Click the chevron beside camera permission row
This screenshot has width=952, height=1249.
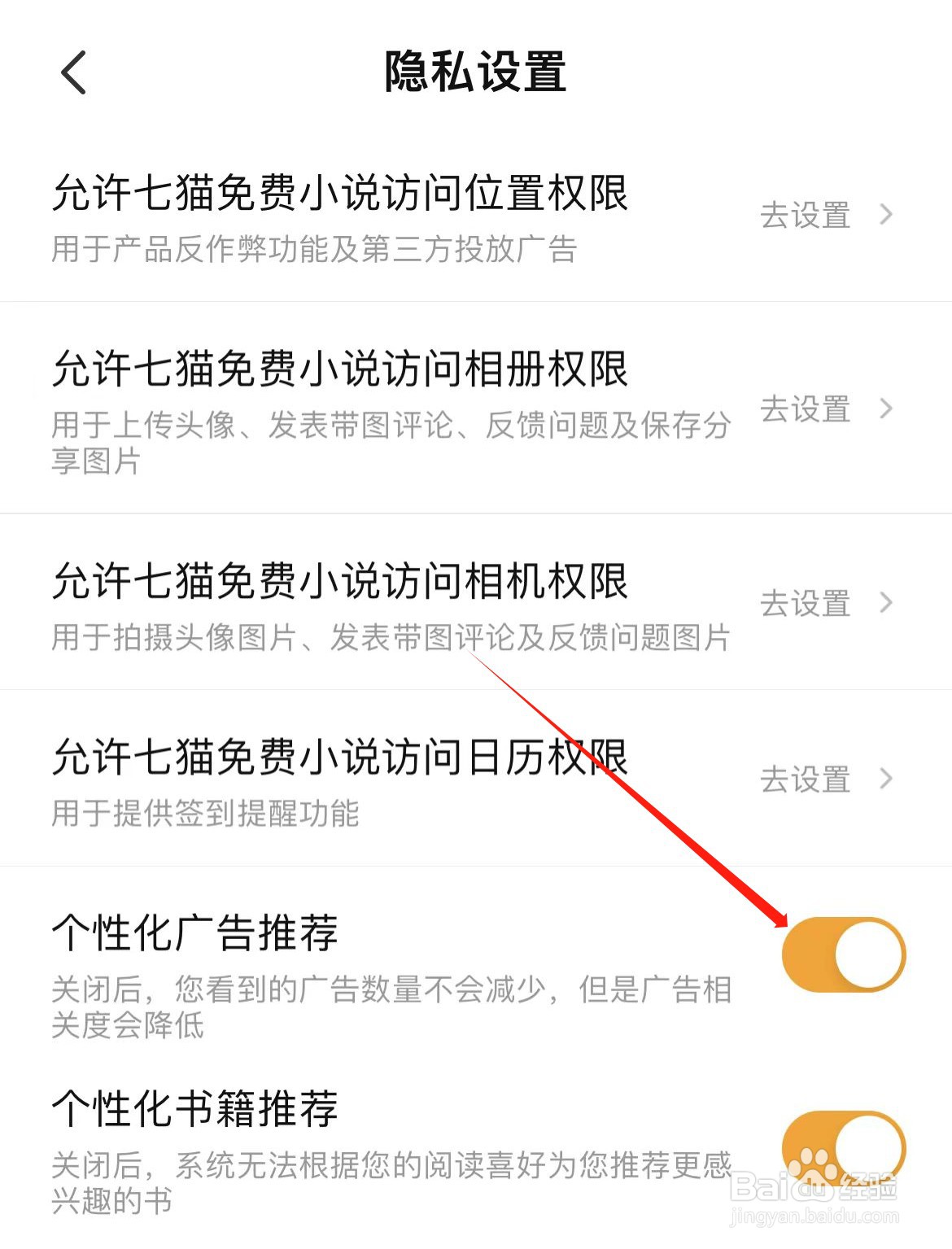pyautogui.click(x=885, y=603)
